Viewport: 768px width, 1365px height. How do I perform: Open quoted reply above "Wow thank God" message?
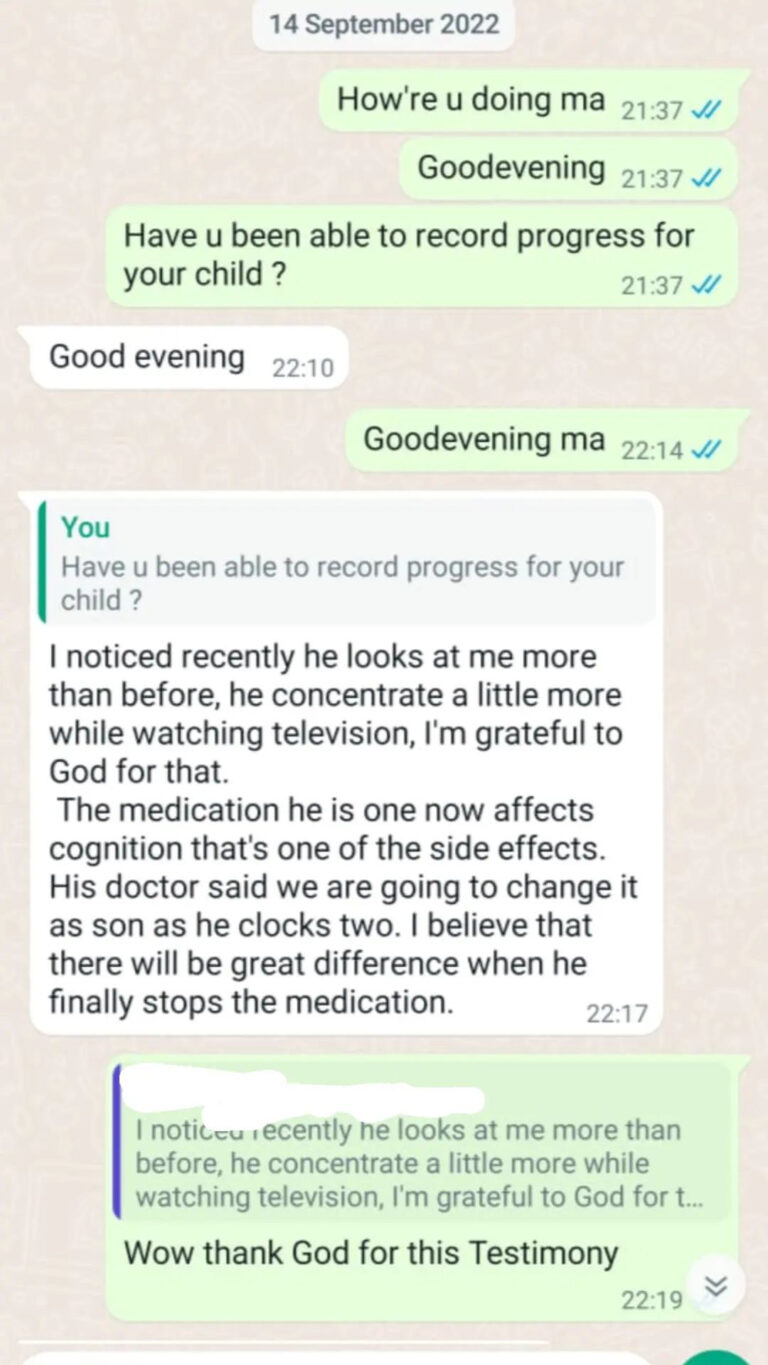tap(422, 1142)
